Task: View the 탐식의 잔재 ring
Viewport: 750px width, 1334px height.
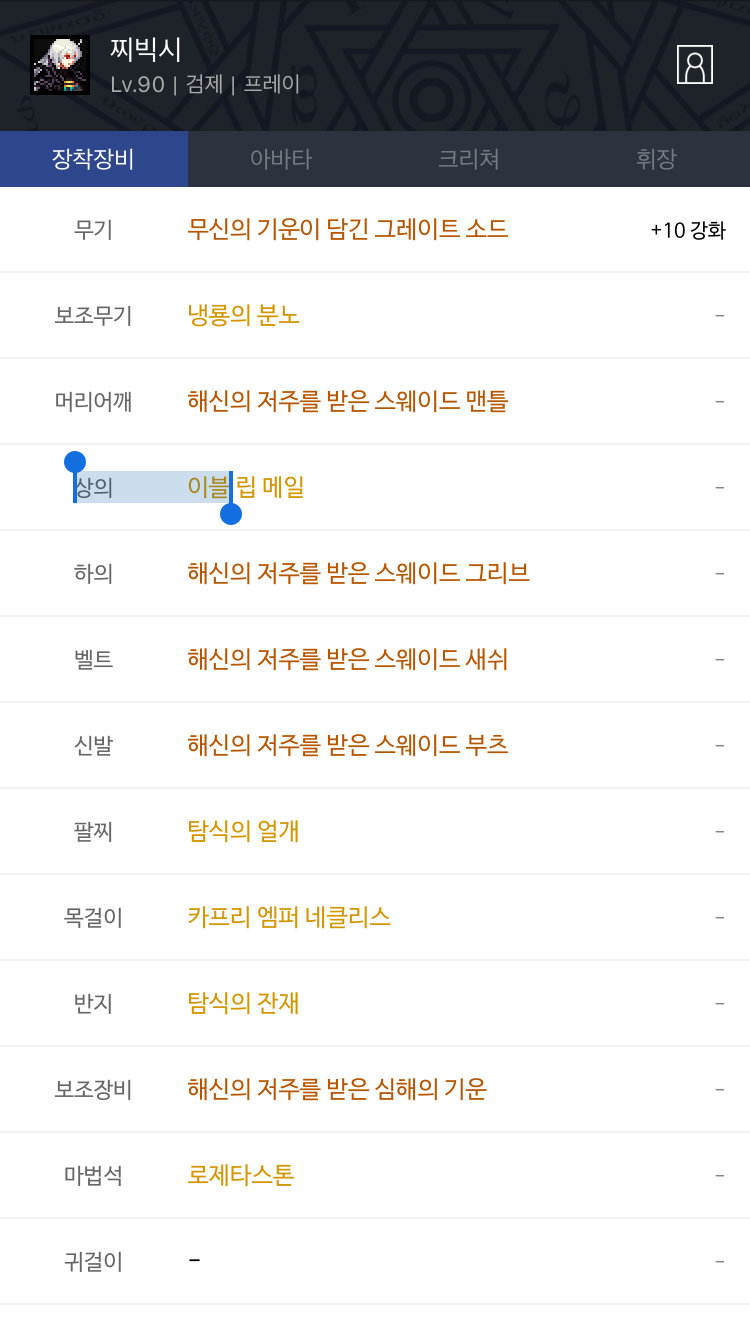Action: coord(244,1003)
